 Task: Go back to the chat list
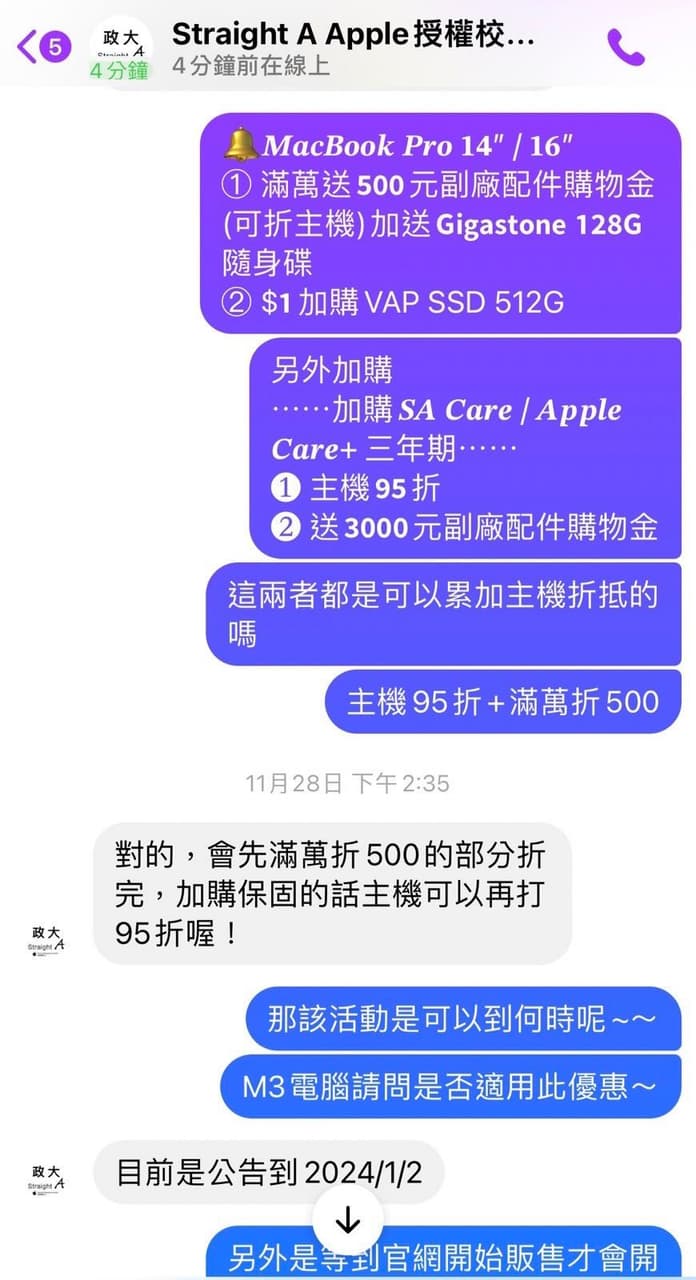44,46
